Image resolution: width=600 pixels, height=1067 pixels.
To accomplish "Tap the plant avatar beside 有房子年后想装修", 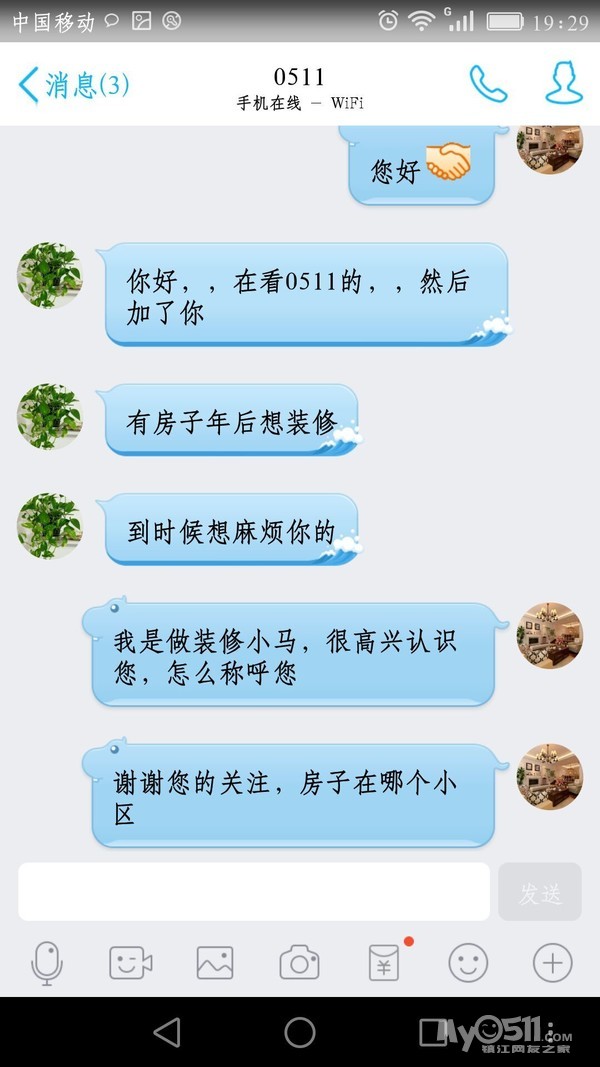I will point(49,416).
